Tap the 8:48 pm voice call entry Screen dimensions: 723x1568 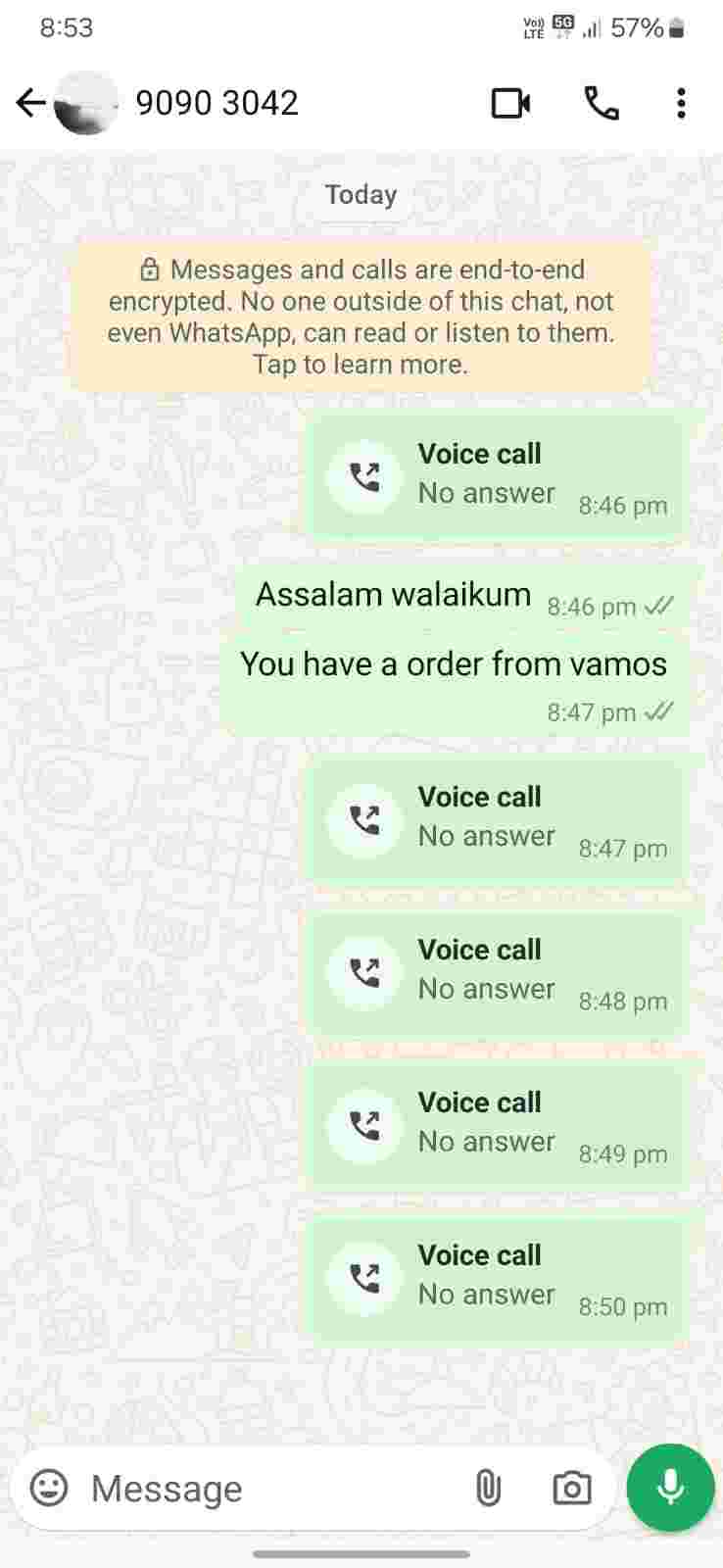(497, 973)
